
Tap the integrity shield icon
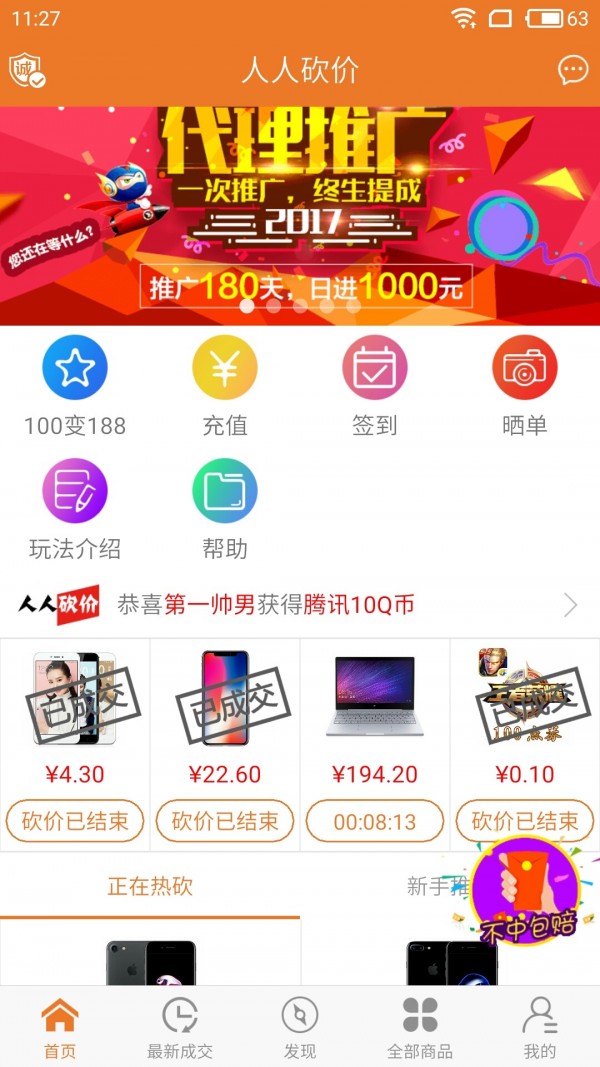pyautogui.click(x=27, y=70)
